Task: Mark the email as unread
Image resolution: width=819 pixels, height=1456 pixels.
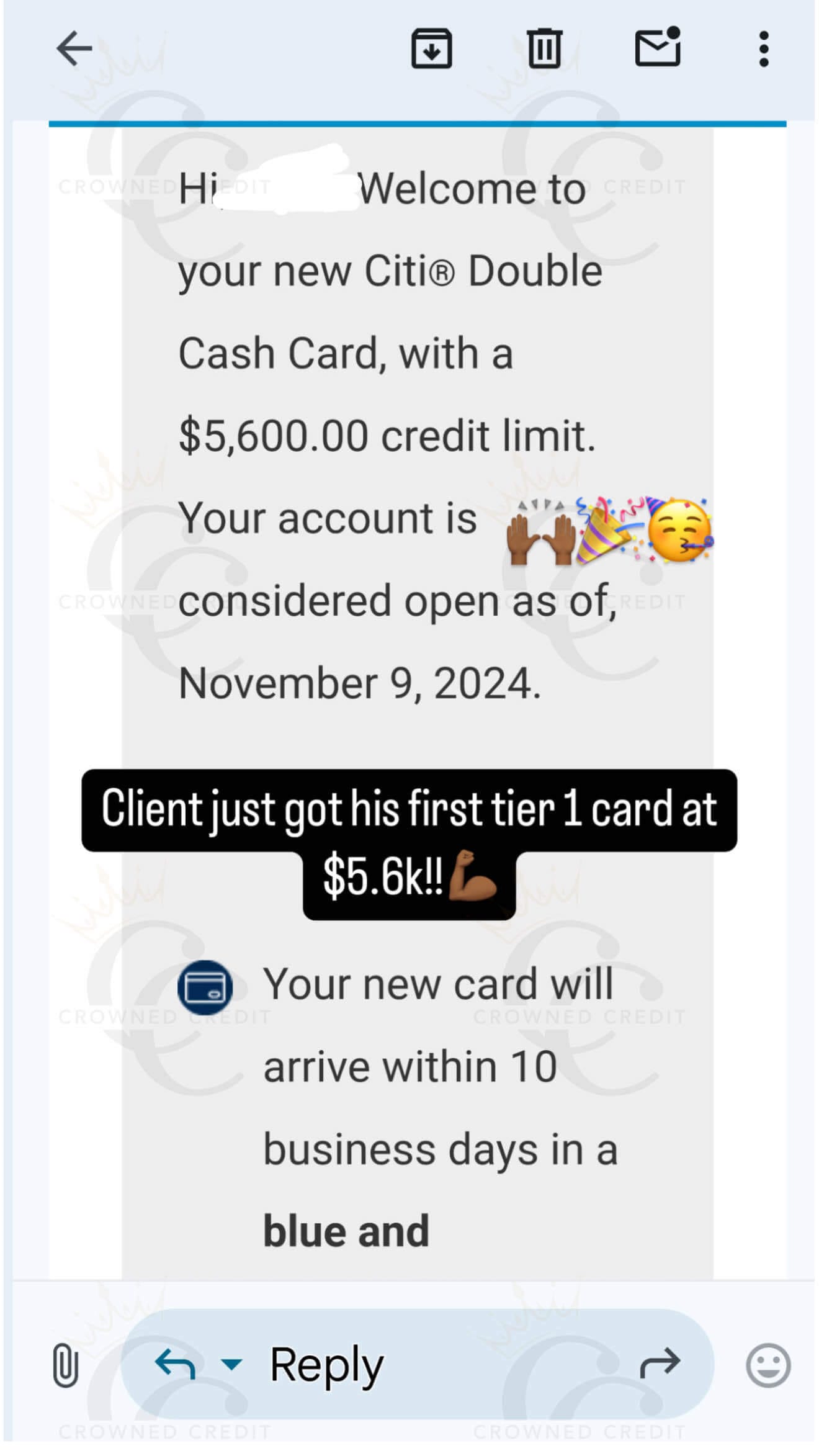Action: 658,47
